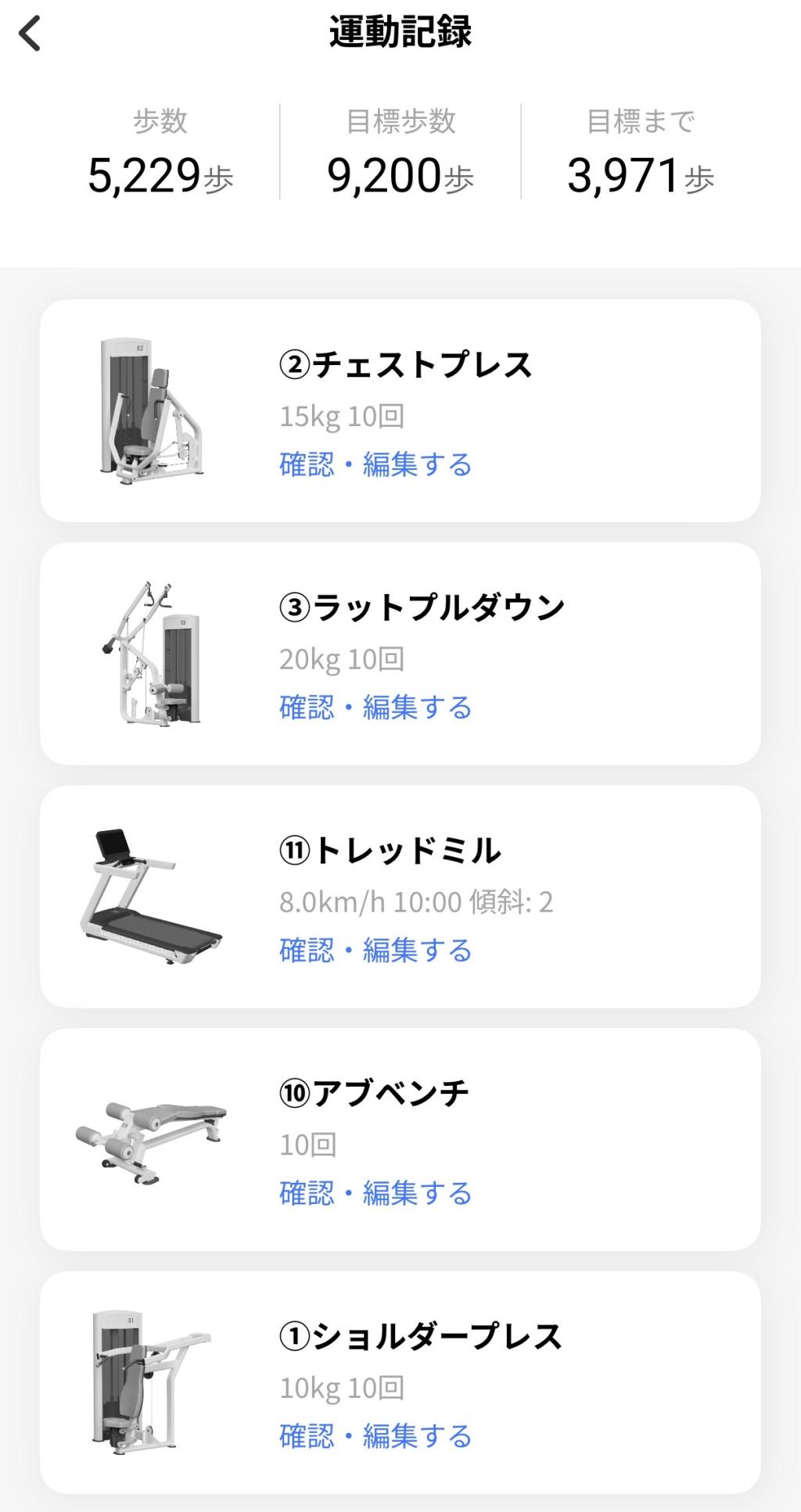
Task: Go back using the top-left arrow
Action: pos(30,34)
